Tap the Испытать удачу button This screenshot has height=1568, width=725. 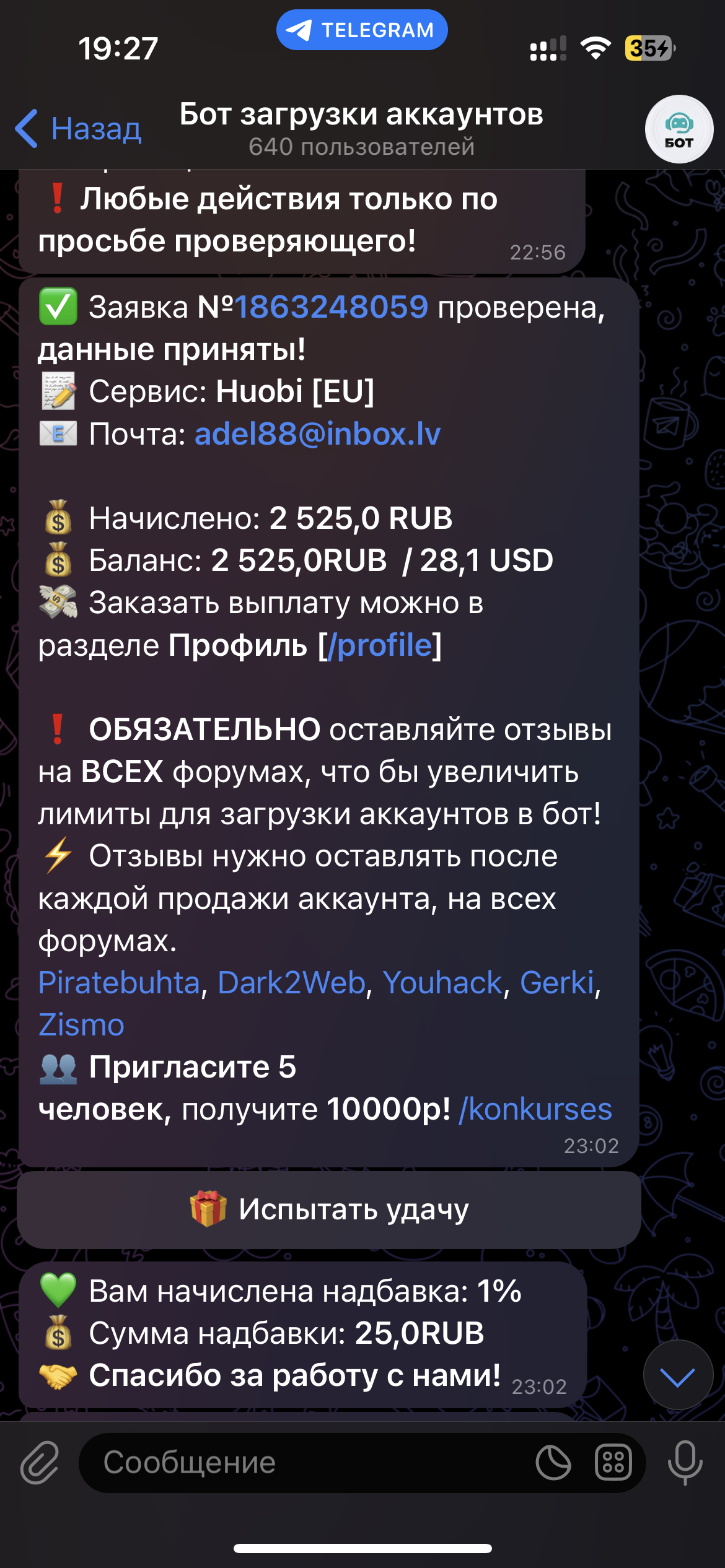coord(329,1209)
